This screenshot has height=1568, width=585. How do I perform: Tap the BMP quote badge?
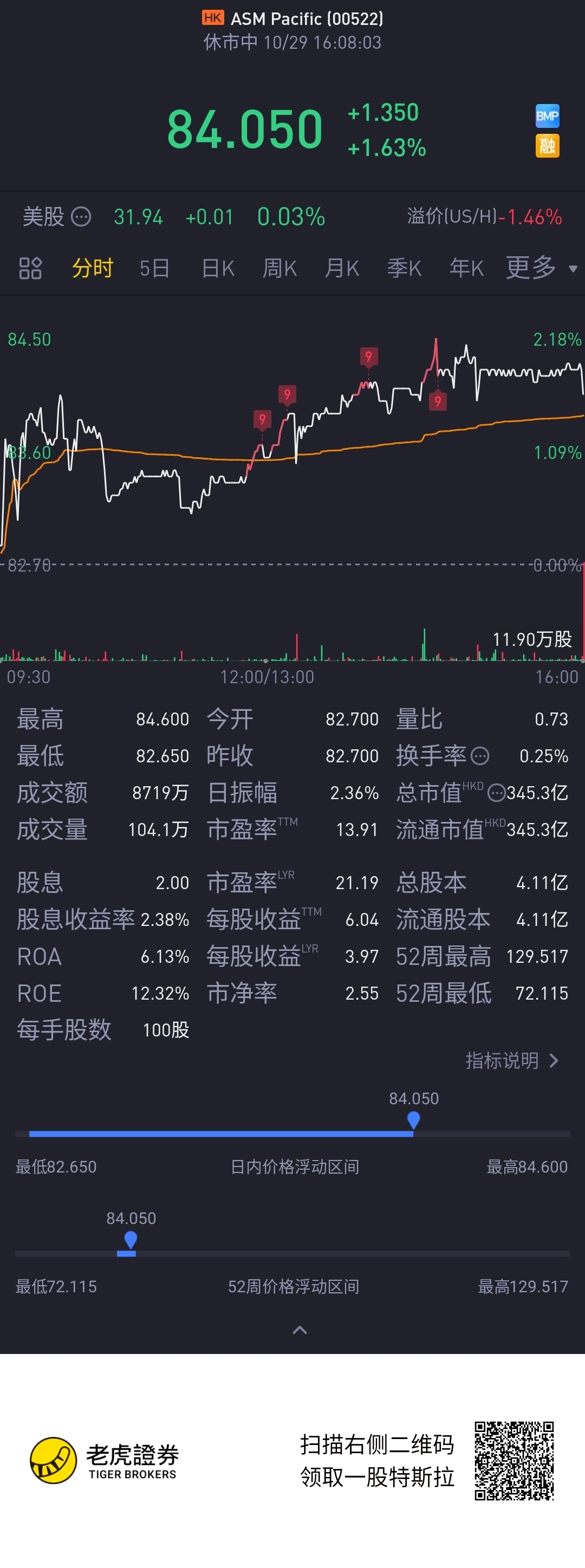click(x=547, y=115)
